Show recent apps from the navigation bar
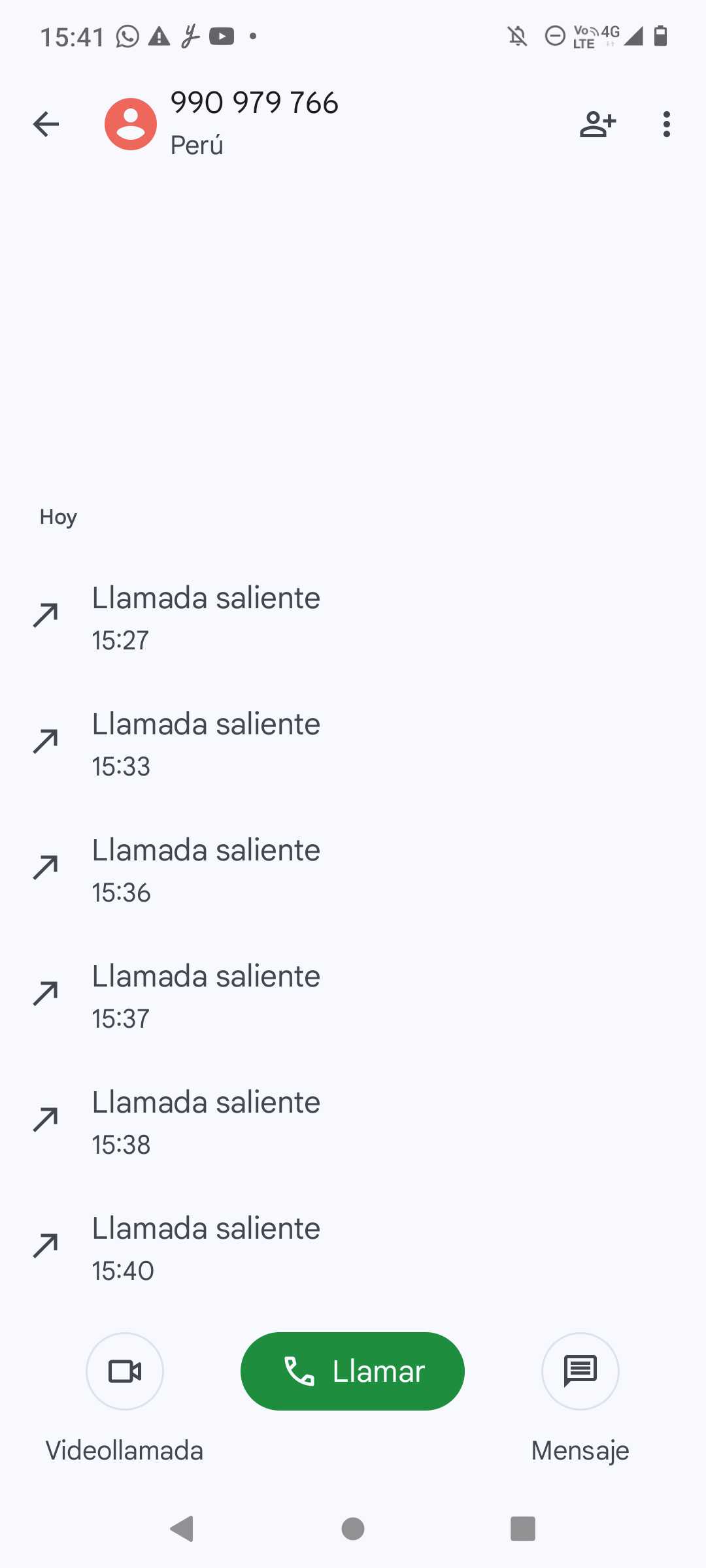The image size is (706, 1568). coord(522,1529)
